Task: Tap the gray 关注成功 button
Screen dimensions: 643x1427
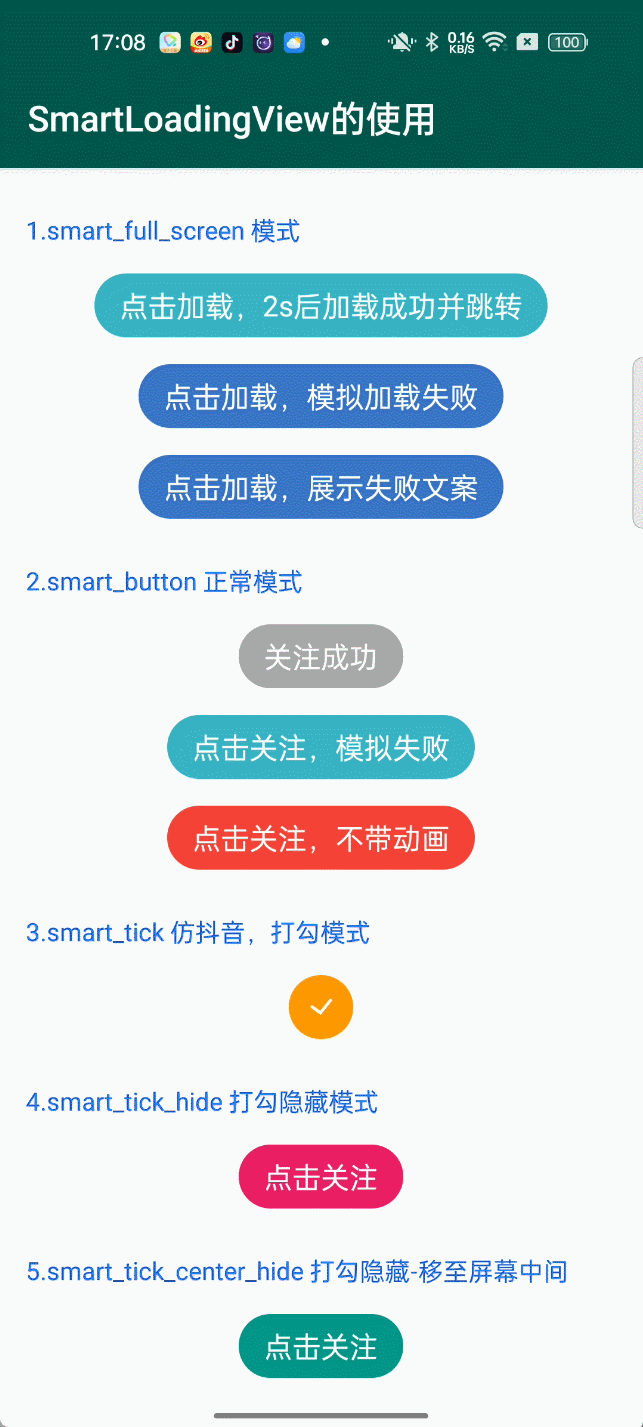Action: (x=320, y=657)
